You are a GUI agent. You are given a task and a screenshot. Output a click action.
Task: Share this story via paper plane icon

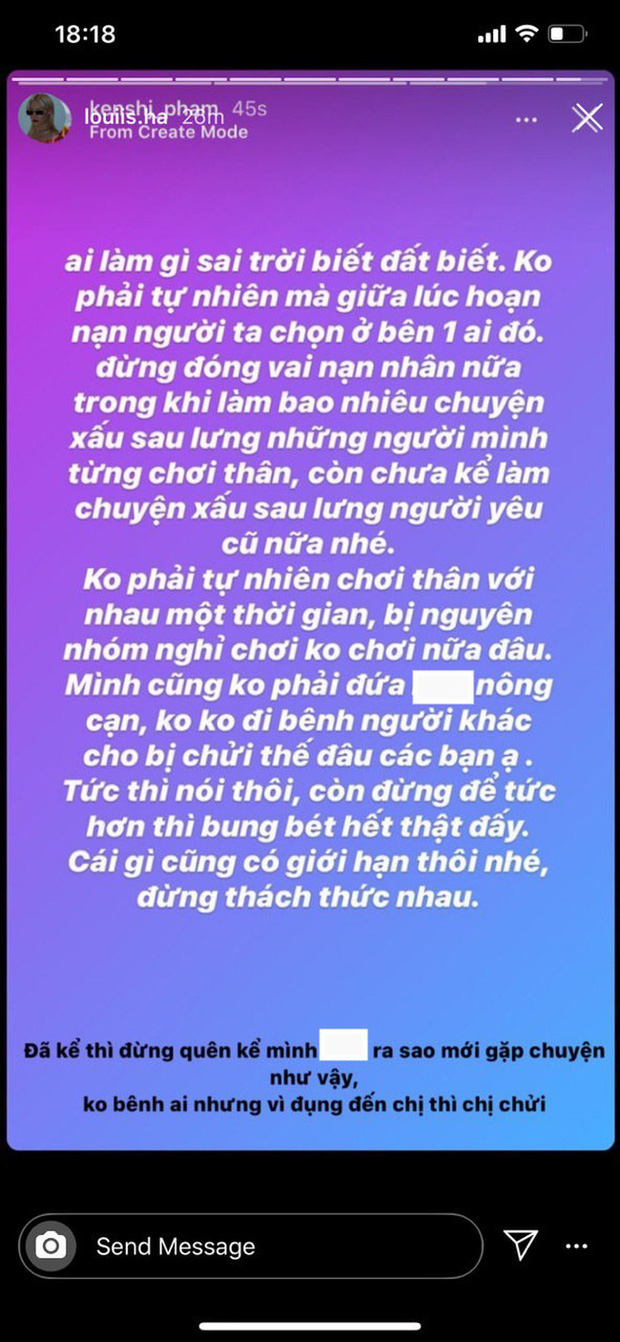(521, 1245)
